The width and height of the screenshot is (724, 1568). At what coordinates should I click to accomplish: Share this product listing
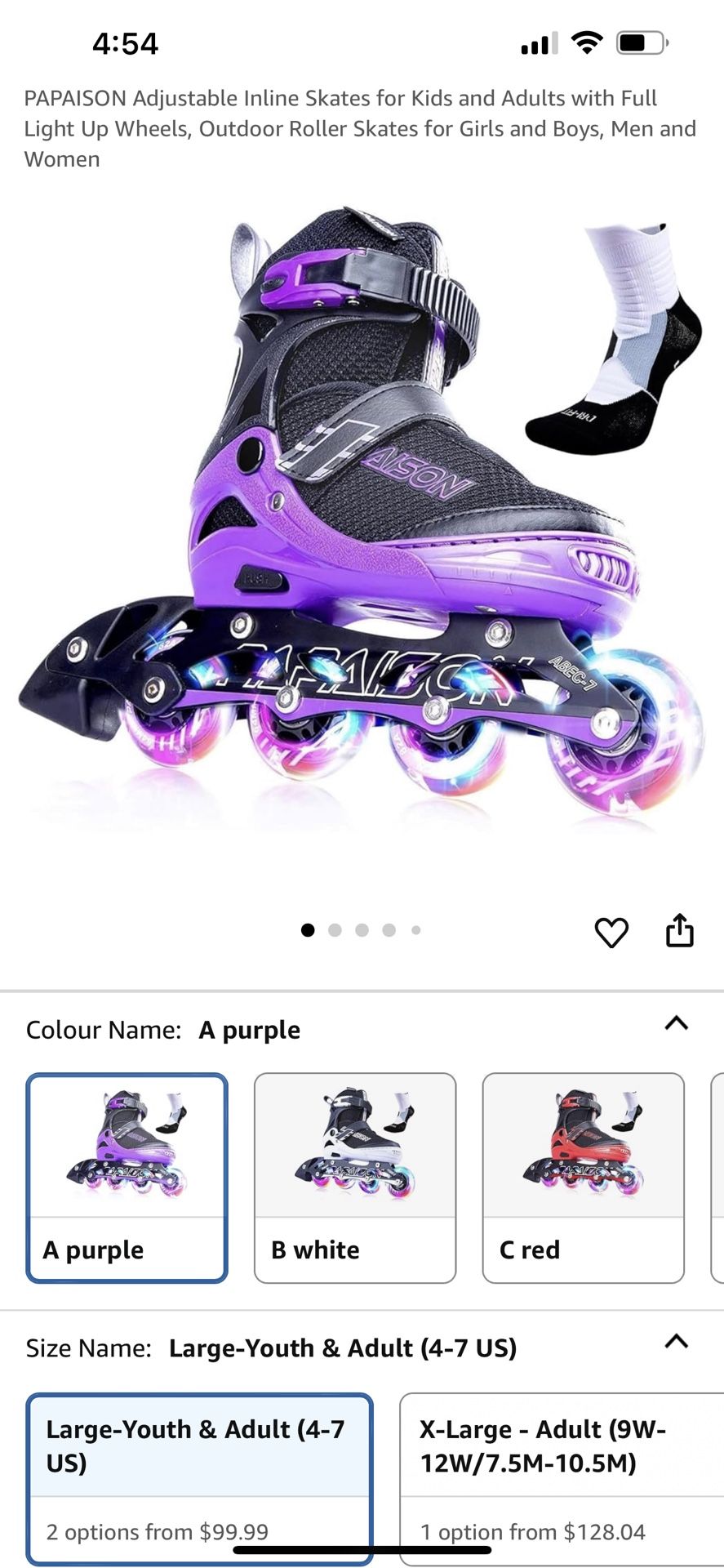pyautogui.click(x=679, y=930)
